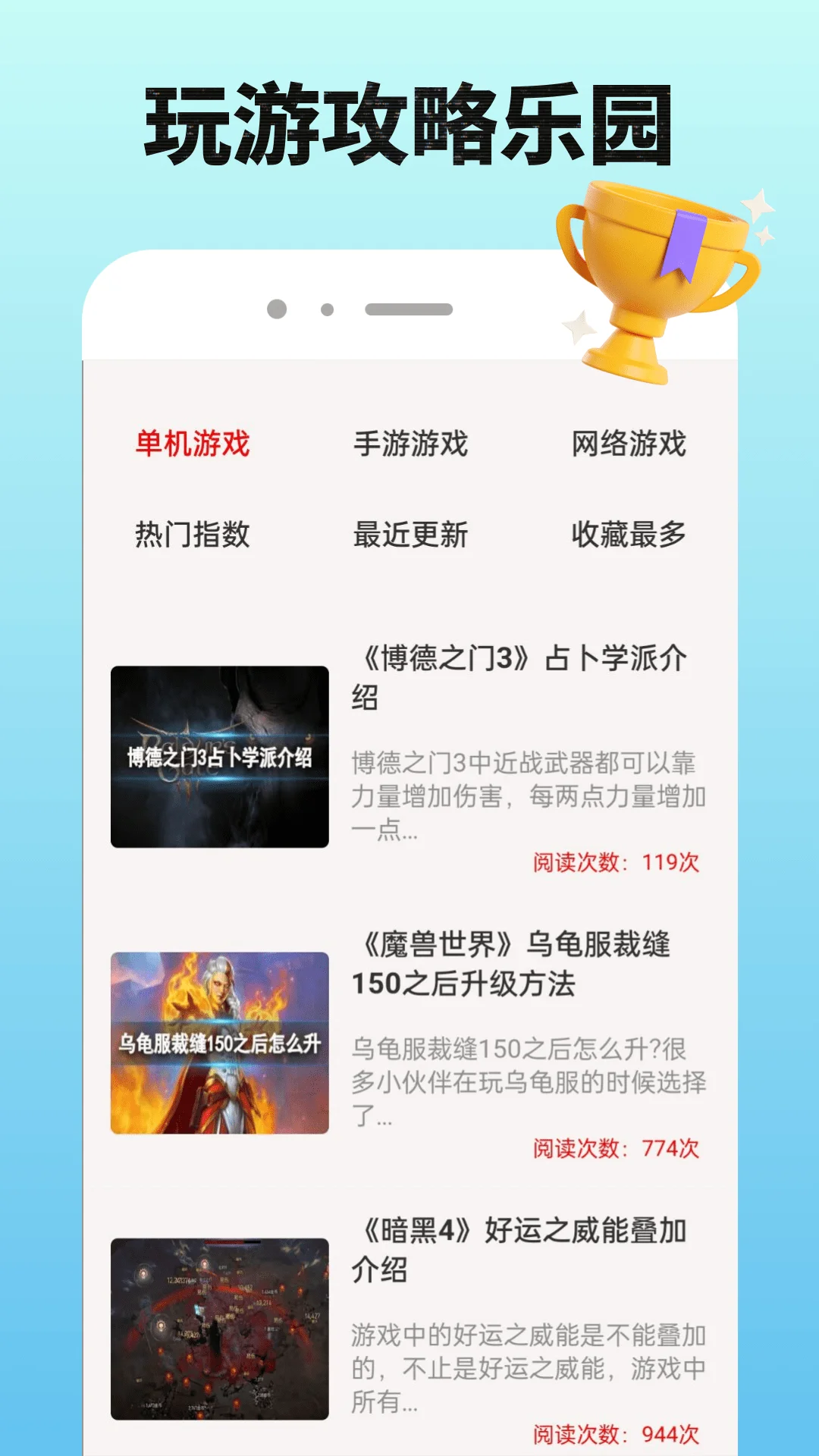Open the 最近更新 sorting tab
Image resolution: width=819 pixels, height=1456 pixels.
pos(412,535)
